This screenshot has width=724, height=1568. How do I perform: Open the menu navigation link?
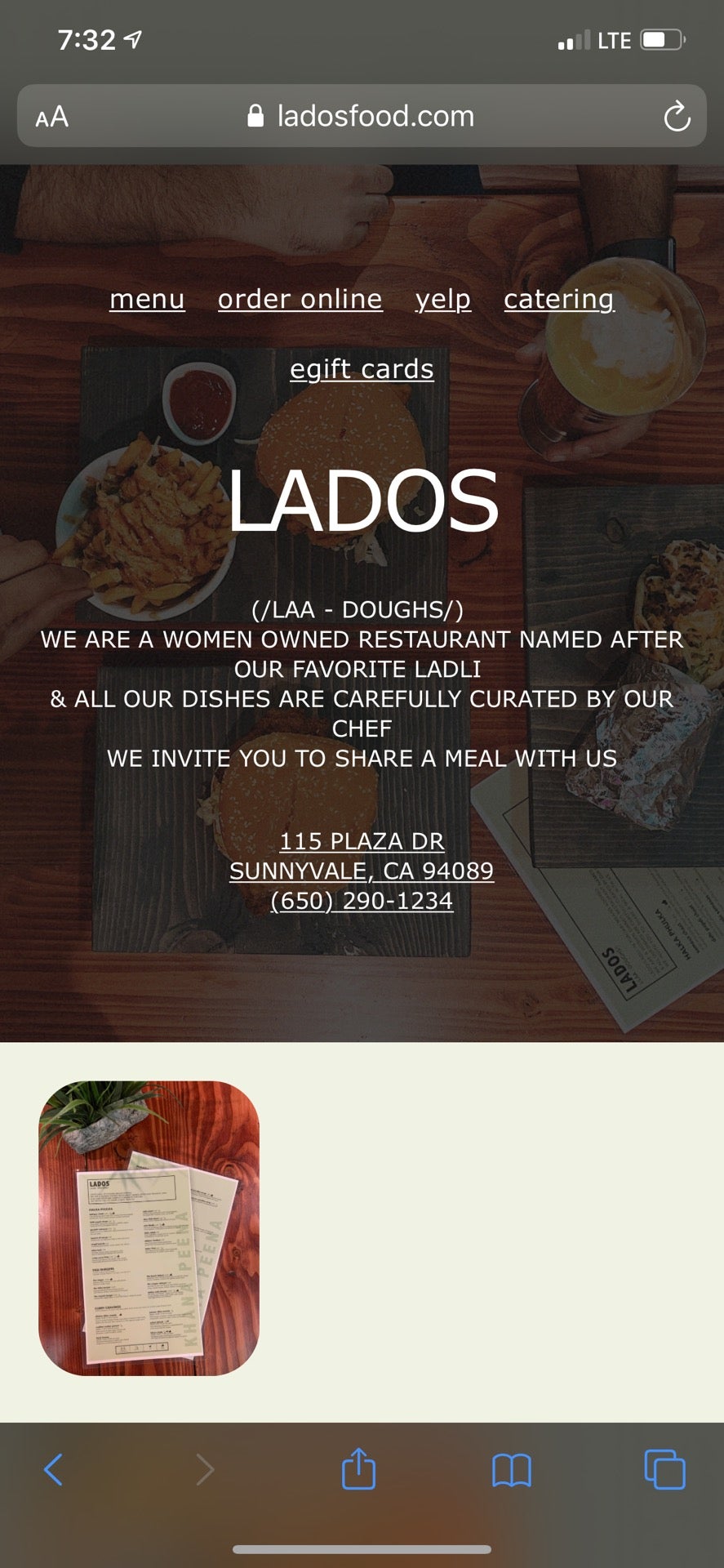pos(147,299)
